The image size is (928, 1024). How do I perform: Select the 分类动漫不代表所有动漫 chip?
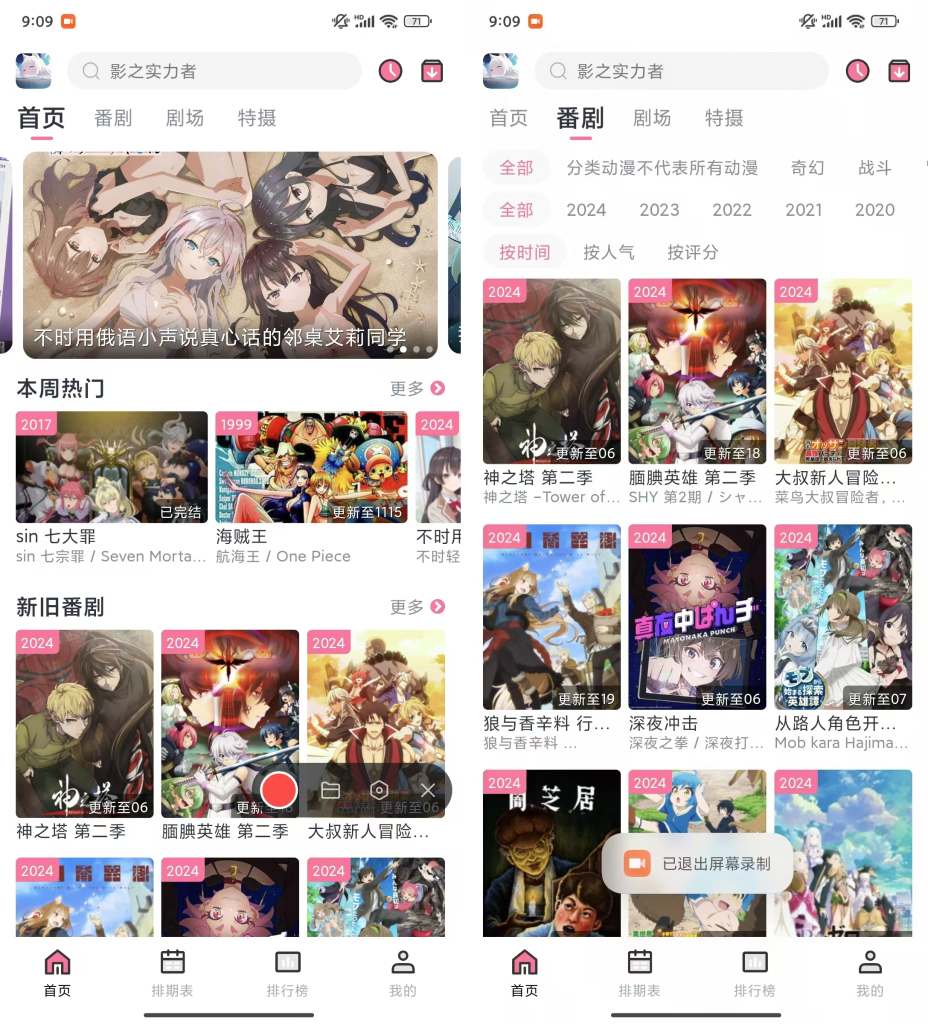(x=662, y=168)
